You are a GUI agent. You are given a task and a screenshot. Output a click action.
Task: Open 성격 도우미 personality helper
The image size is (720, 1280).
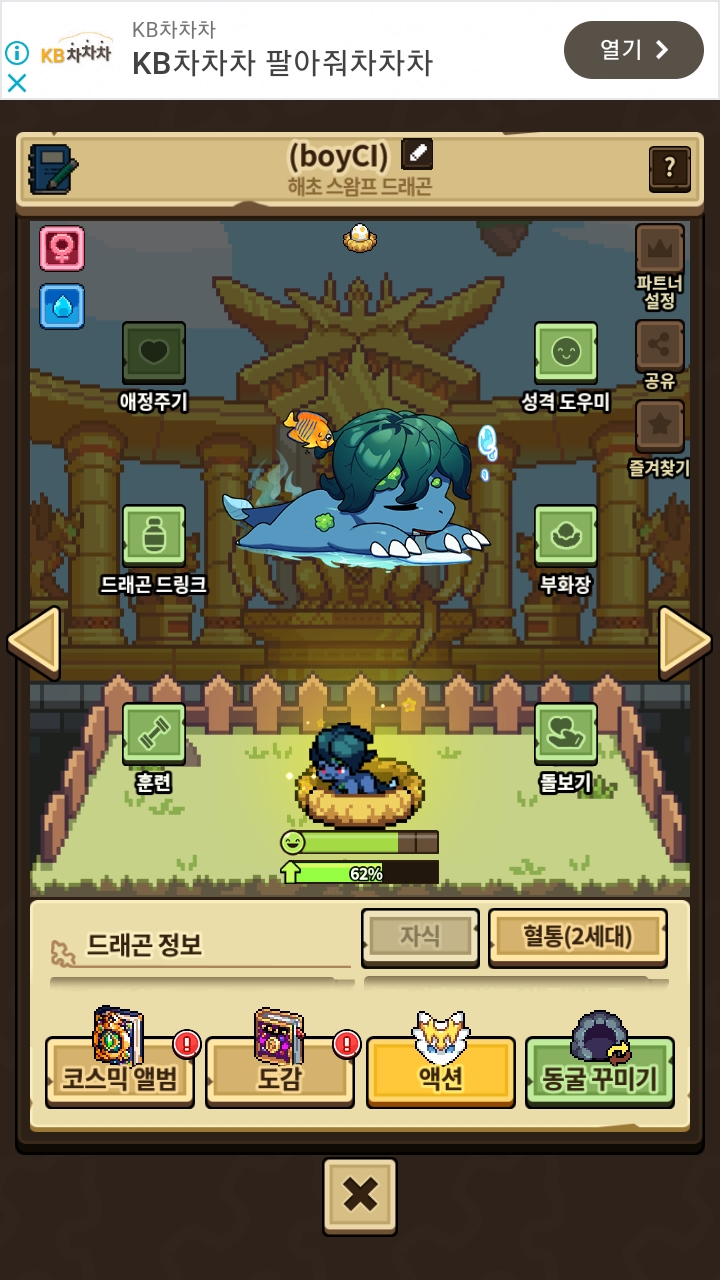click(565, 353)
